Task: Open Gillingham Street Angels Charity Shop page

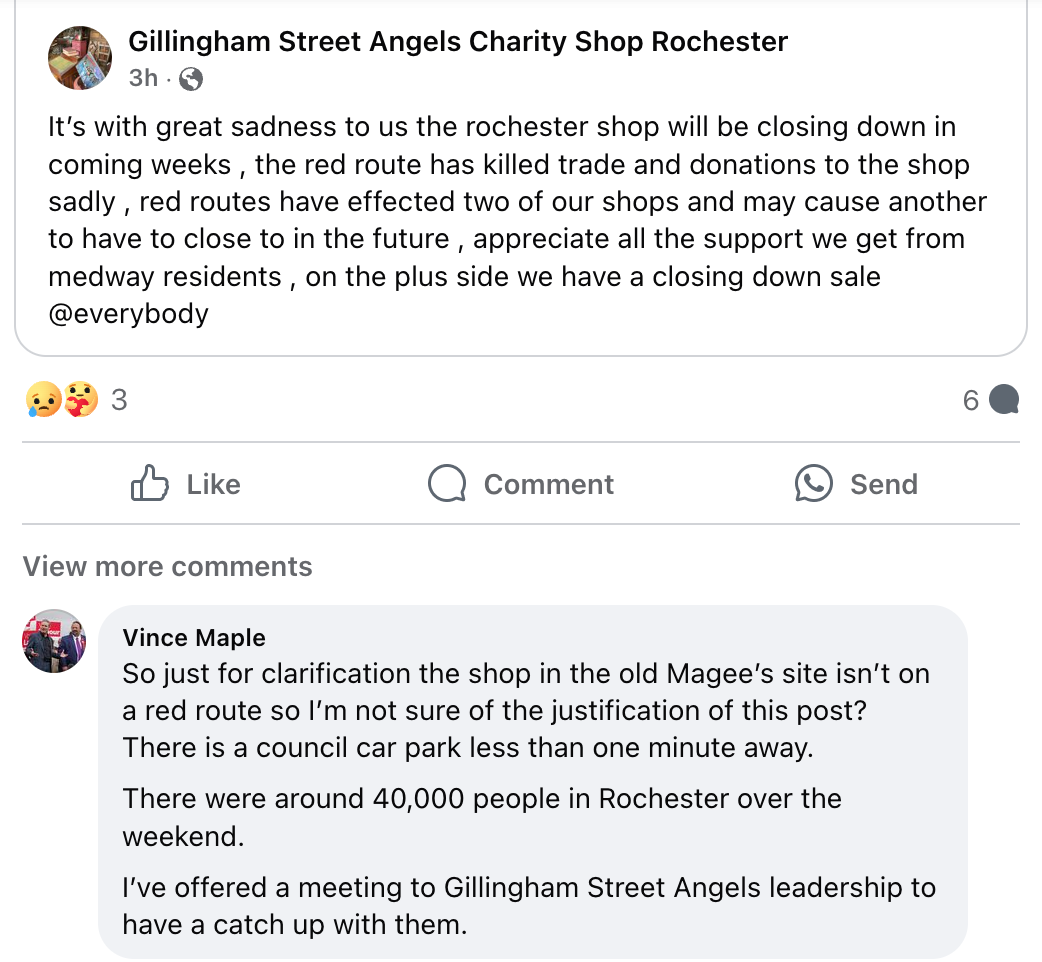Action: 458,42
